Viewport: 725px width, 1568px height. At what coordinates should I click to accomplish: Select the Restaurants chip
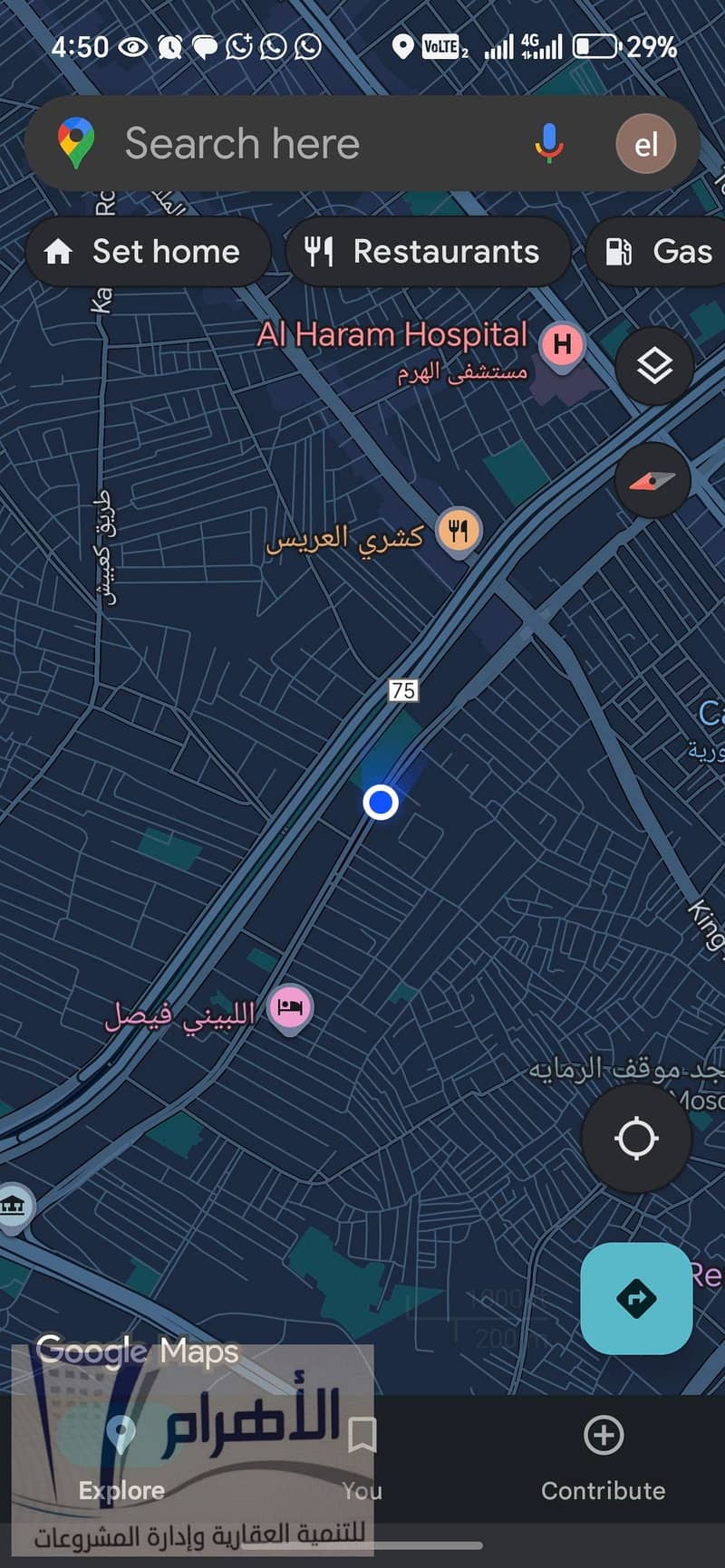(x=428, y=252)
